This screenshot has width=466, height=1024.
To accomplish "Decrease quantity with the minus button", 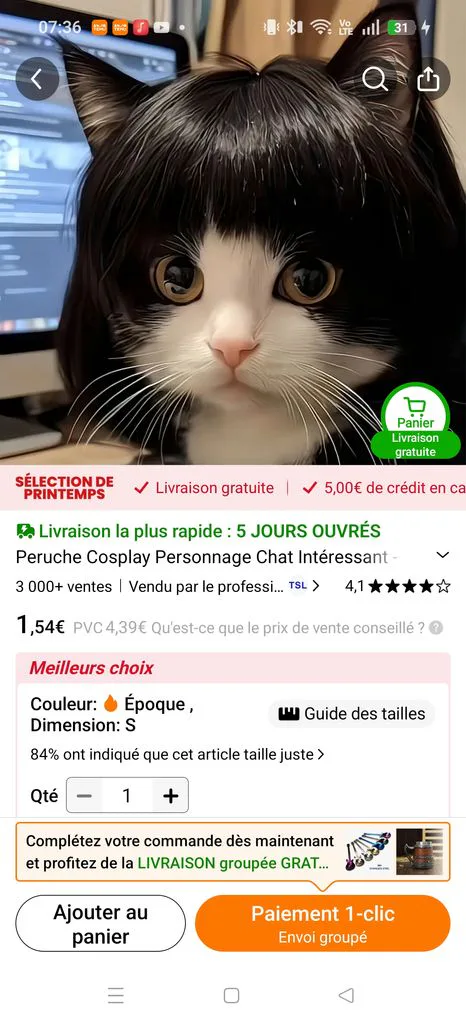I will coord(84,795).
